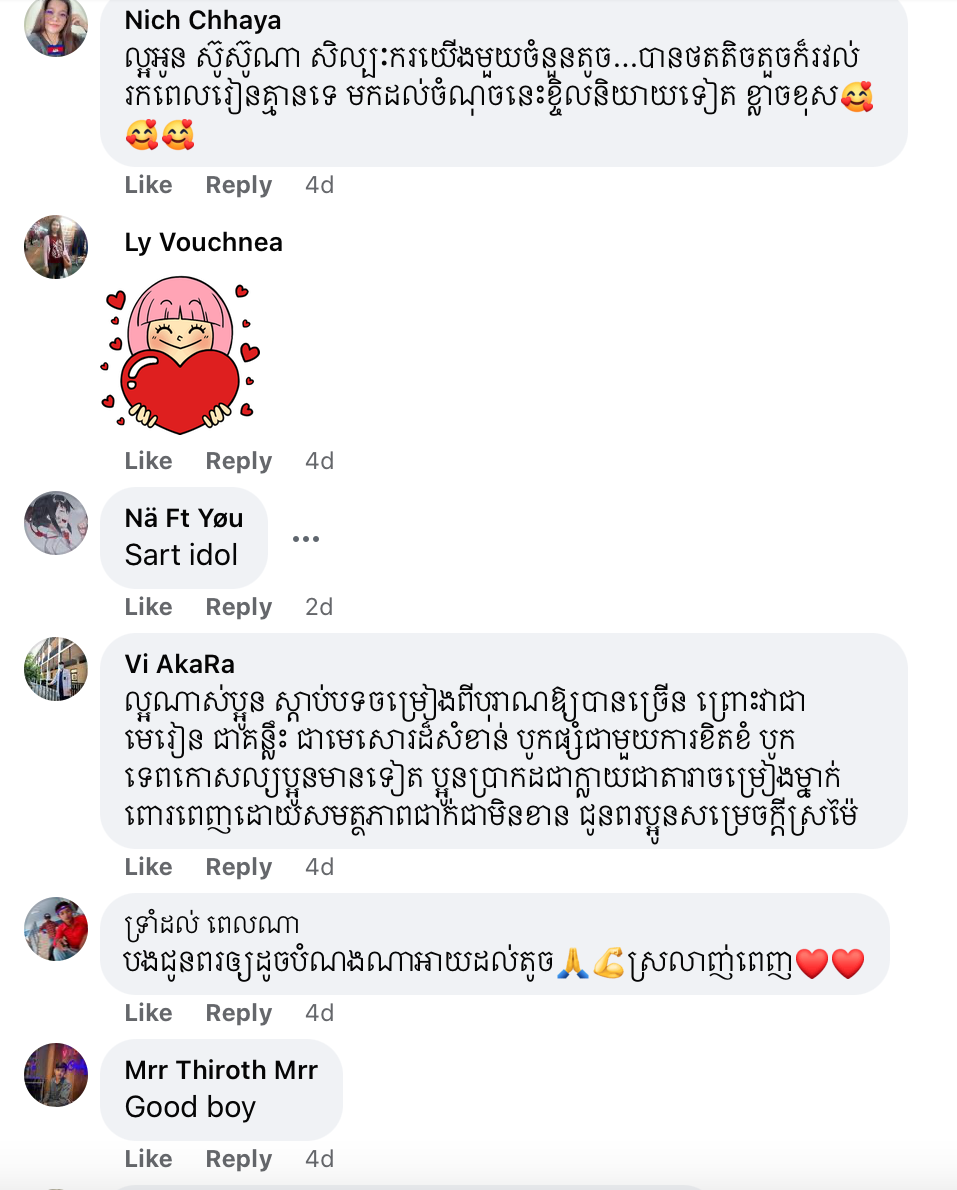The height and width of the screenshot is (1190, 957).
Task: Like Ly Vouchnea's sticker comment
Action: [148, 461]
